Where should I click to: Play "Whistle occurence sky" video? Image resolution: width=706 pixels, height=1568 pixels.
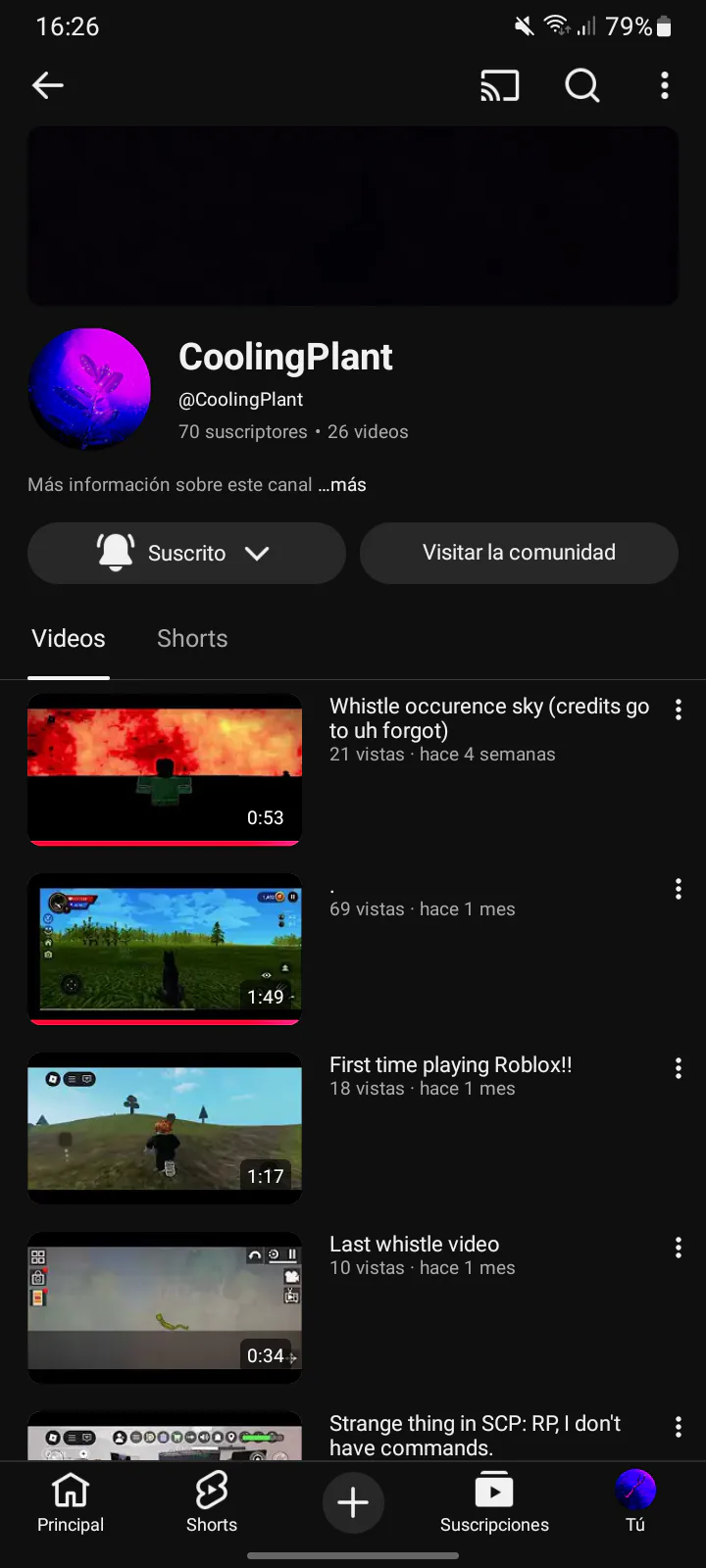(x=165, y=769)
